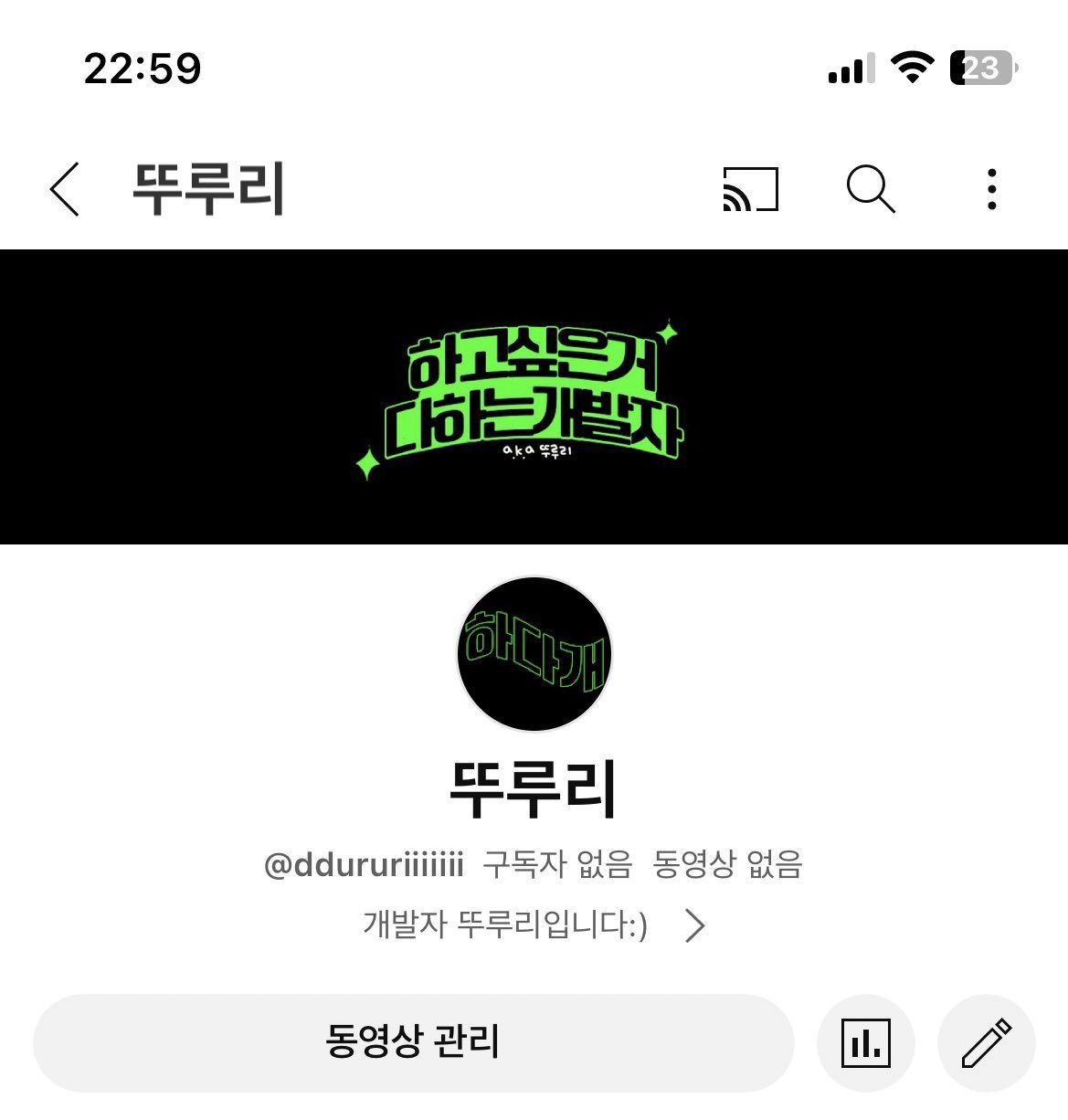Tap the 하다개 channel profile picture
The height and width of the screenshot is (1120, 1068).
pos(534,654)
